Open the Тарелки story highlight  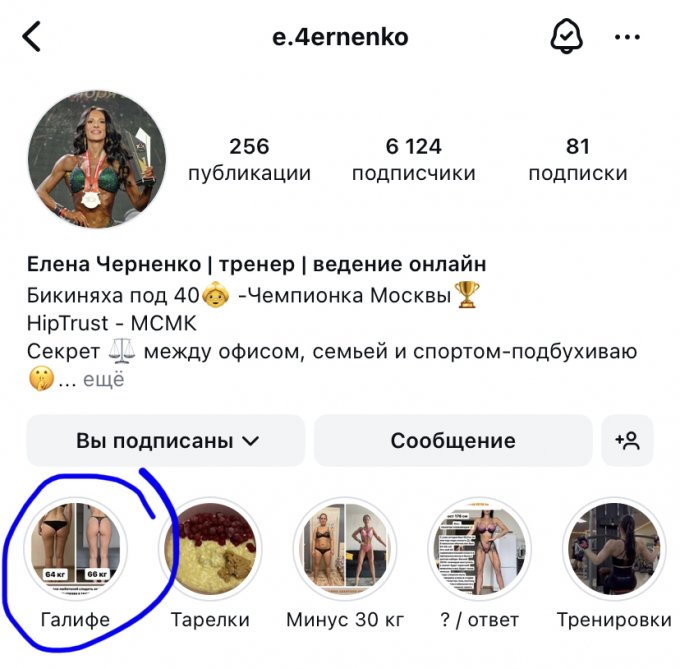[210, 549]
